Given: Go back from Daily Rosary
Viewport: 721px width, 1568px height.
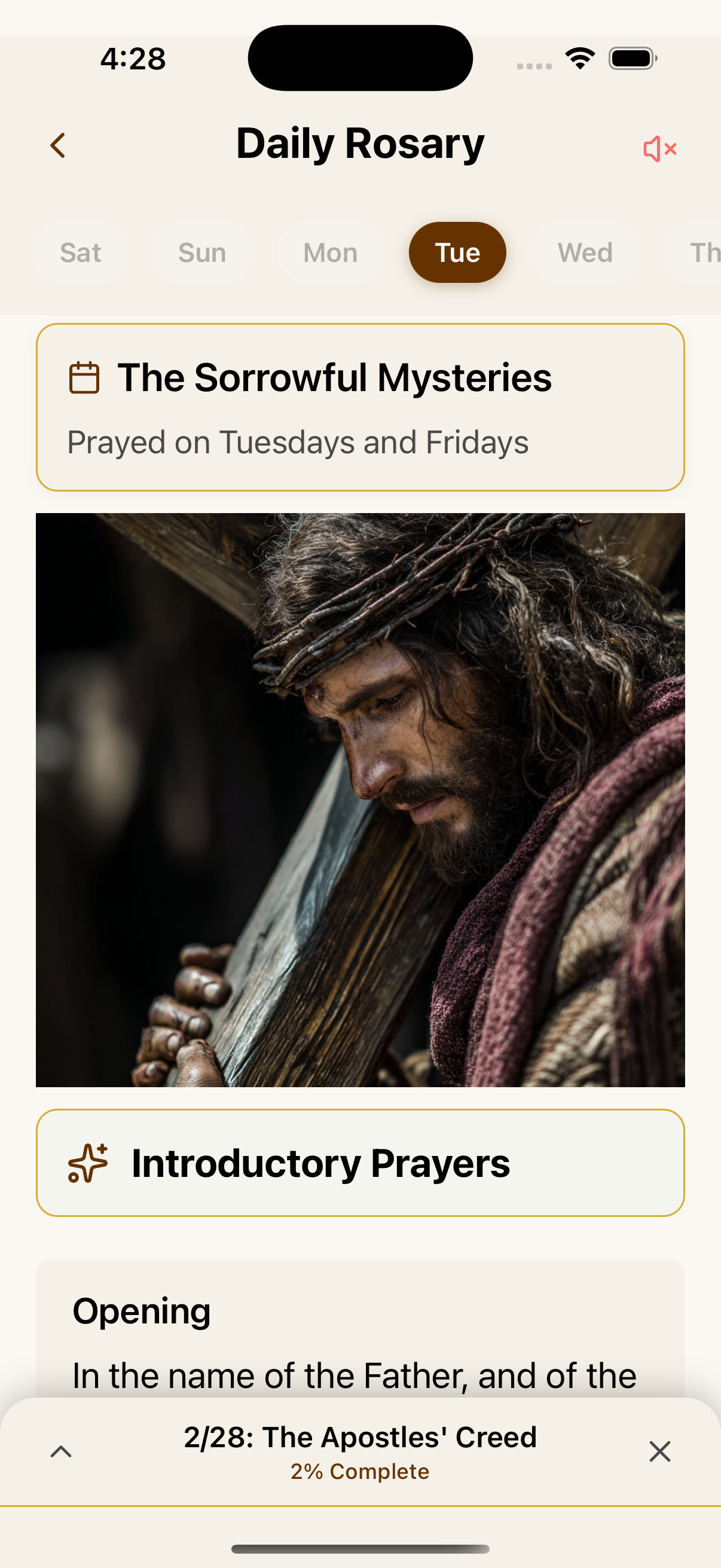Looking at the screenshot, I should coord(59,146).
